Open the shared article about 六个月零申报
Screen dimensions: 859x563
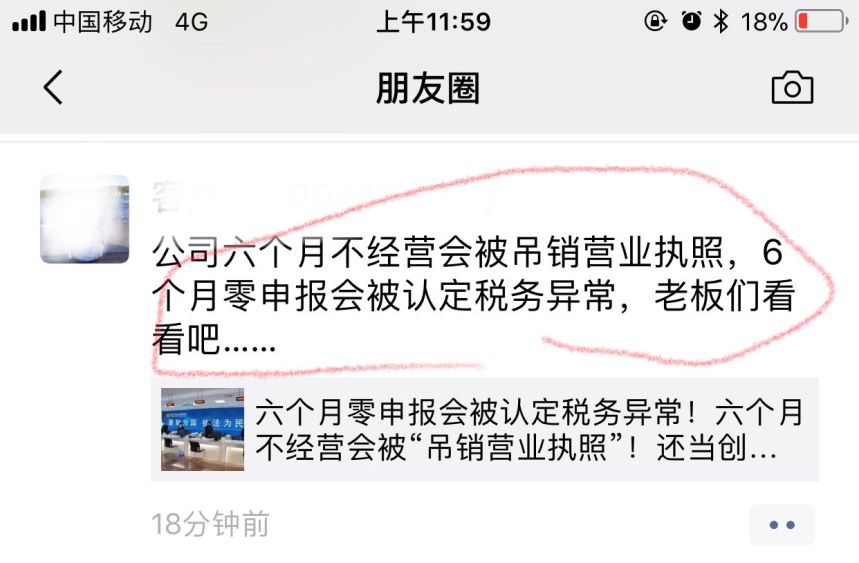pos(484,429)
